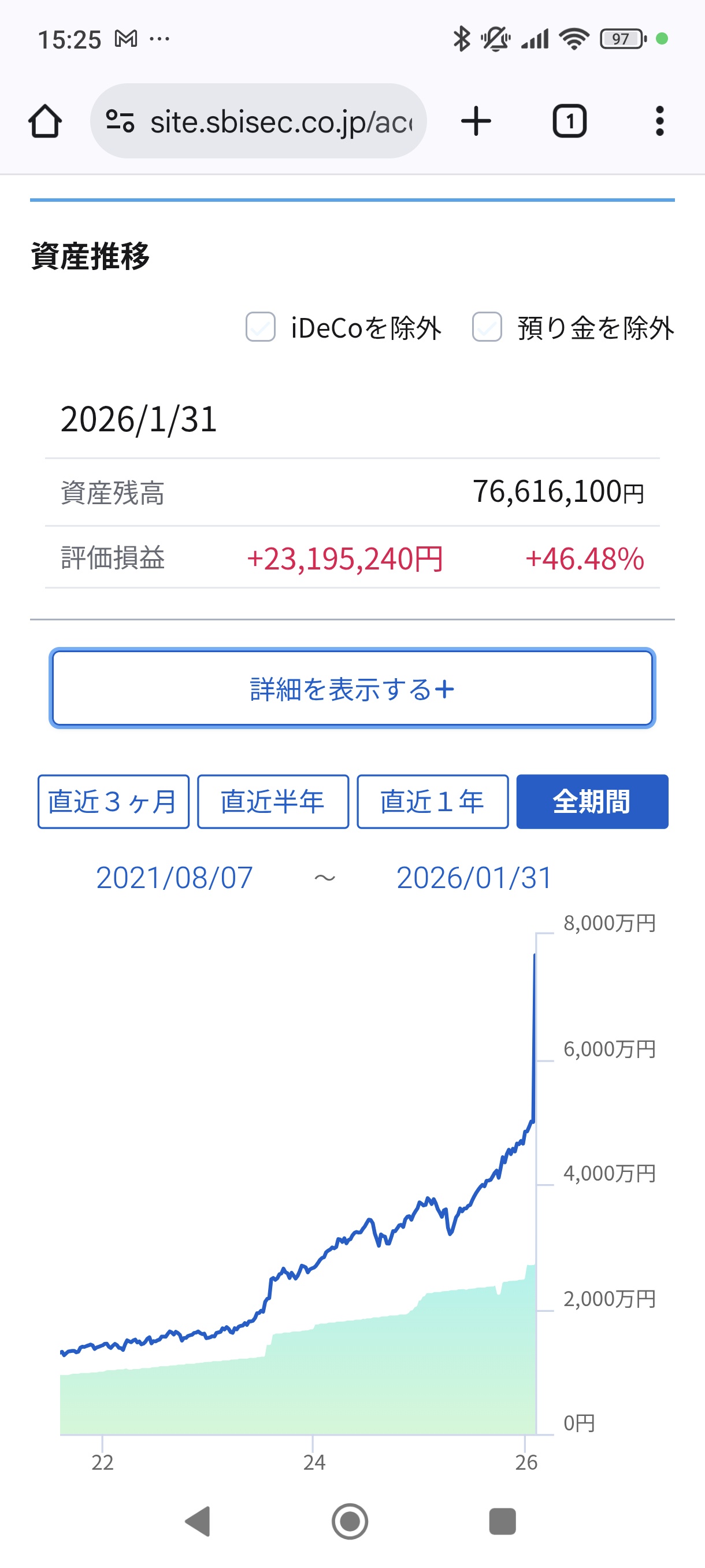705x1568 pixels.
Task: Click the 直近半年 button
Action: coord(272,802)
